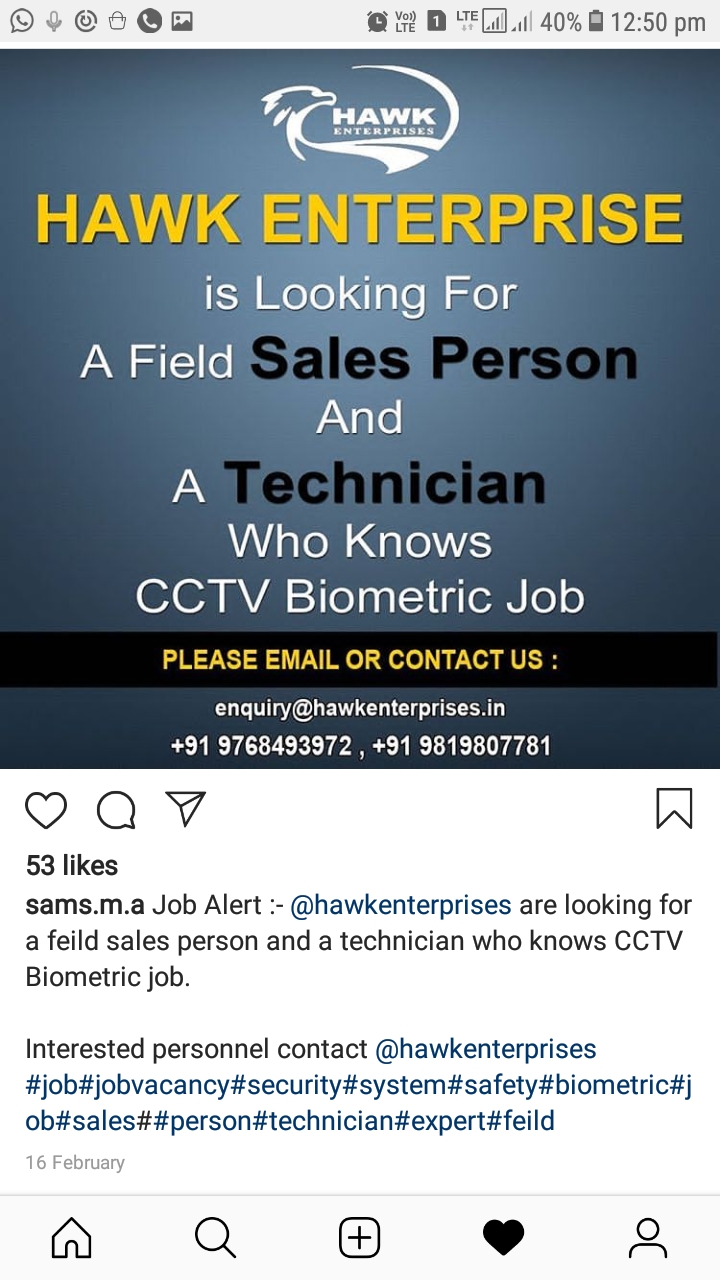This screenshot has height=1280, width=720.
Task: Like the Hawk Enterprise job post
Action: tap(46, 809)
